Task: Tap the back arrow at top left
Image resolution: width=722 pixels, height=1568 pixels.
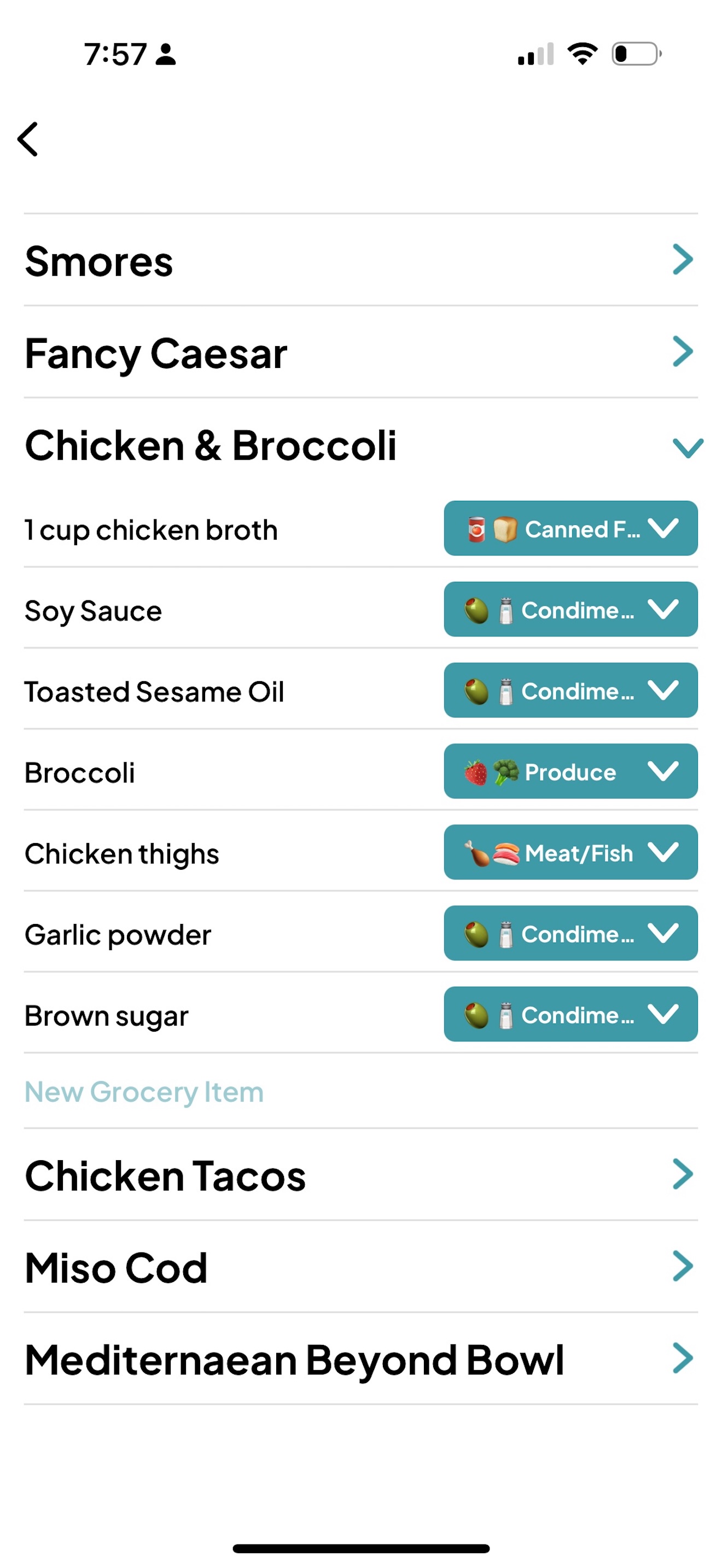Action: pos(28,139)
